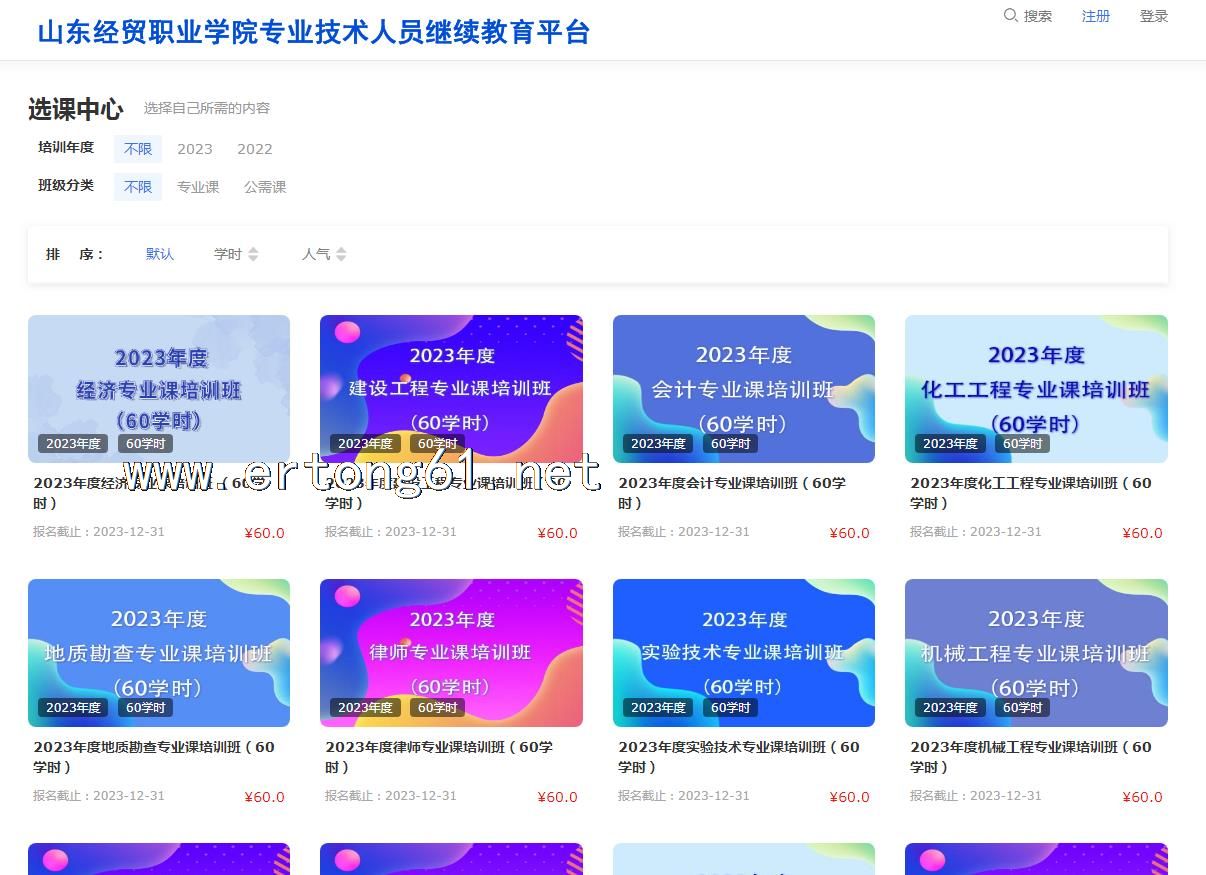1206x875 pixels.
Task: Open 2023年度化工工程专业课培训班 course card
Action: pos(1036,389)
